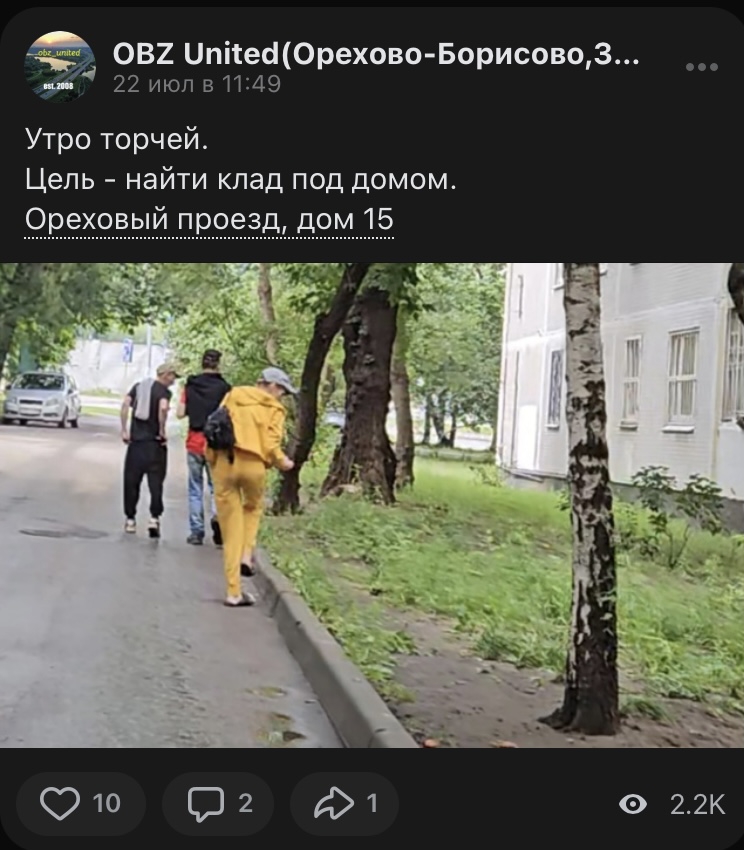Open the OBZ United community avatar
This screenshot has height=850, width=744.
tap(60, 67)
